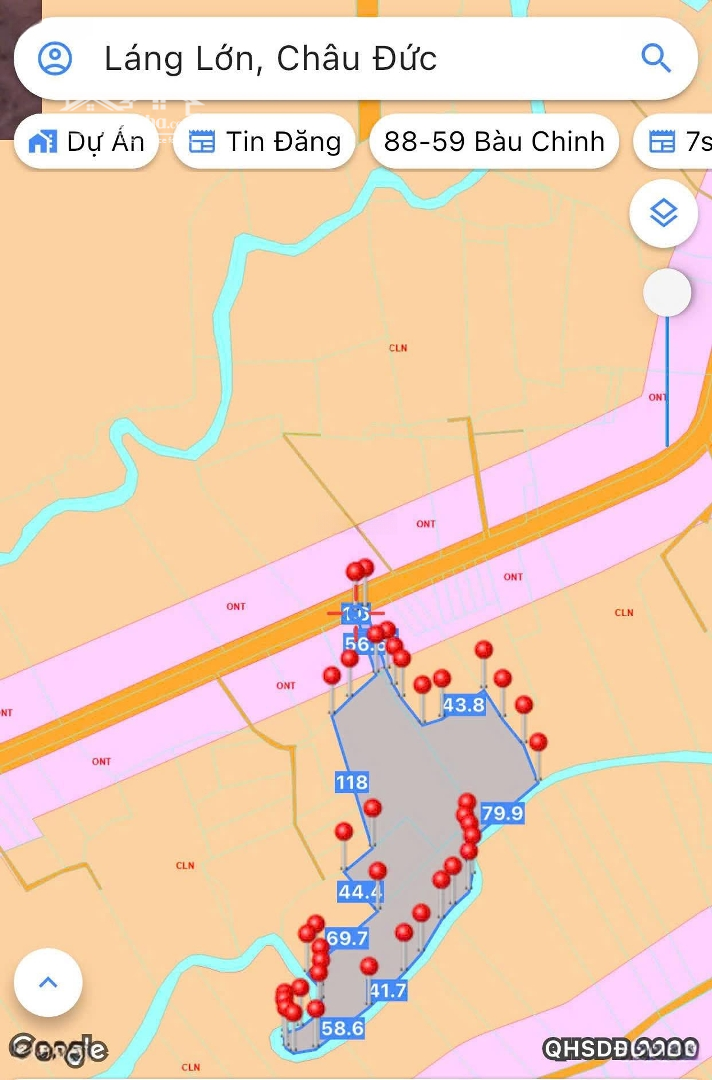Open the 88-59 Bàu Chinh chip
712x1080 pixels.
tap(494, 142)
